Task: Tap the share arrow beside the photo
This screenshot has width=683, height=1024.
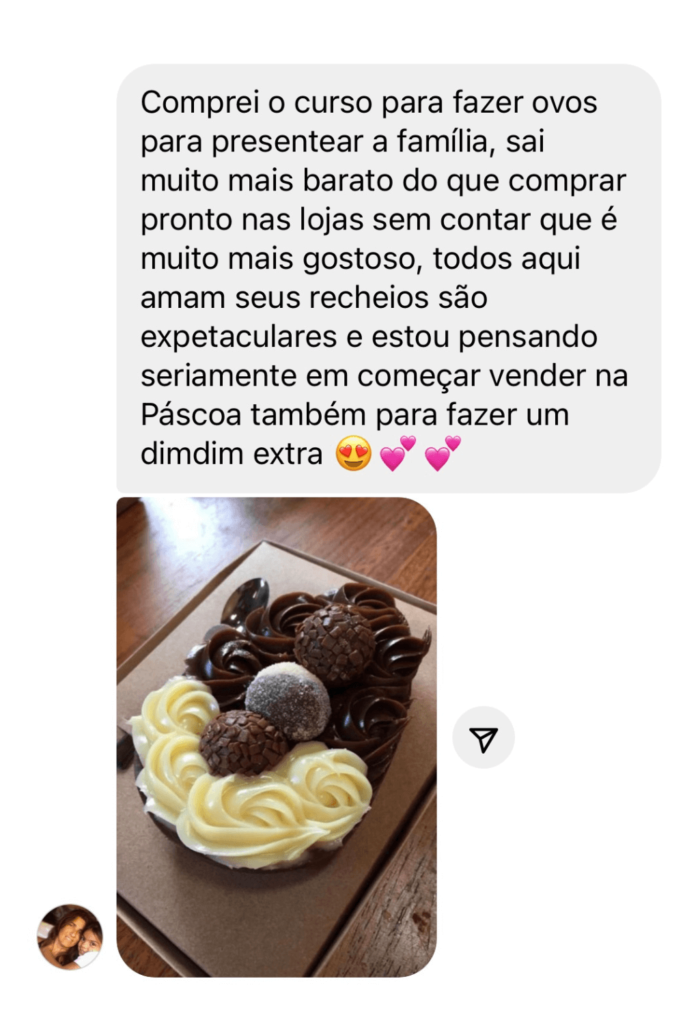Action: 483,737
